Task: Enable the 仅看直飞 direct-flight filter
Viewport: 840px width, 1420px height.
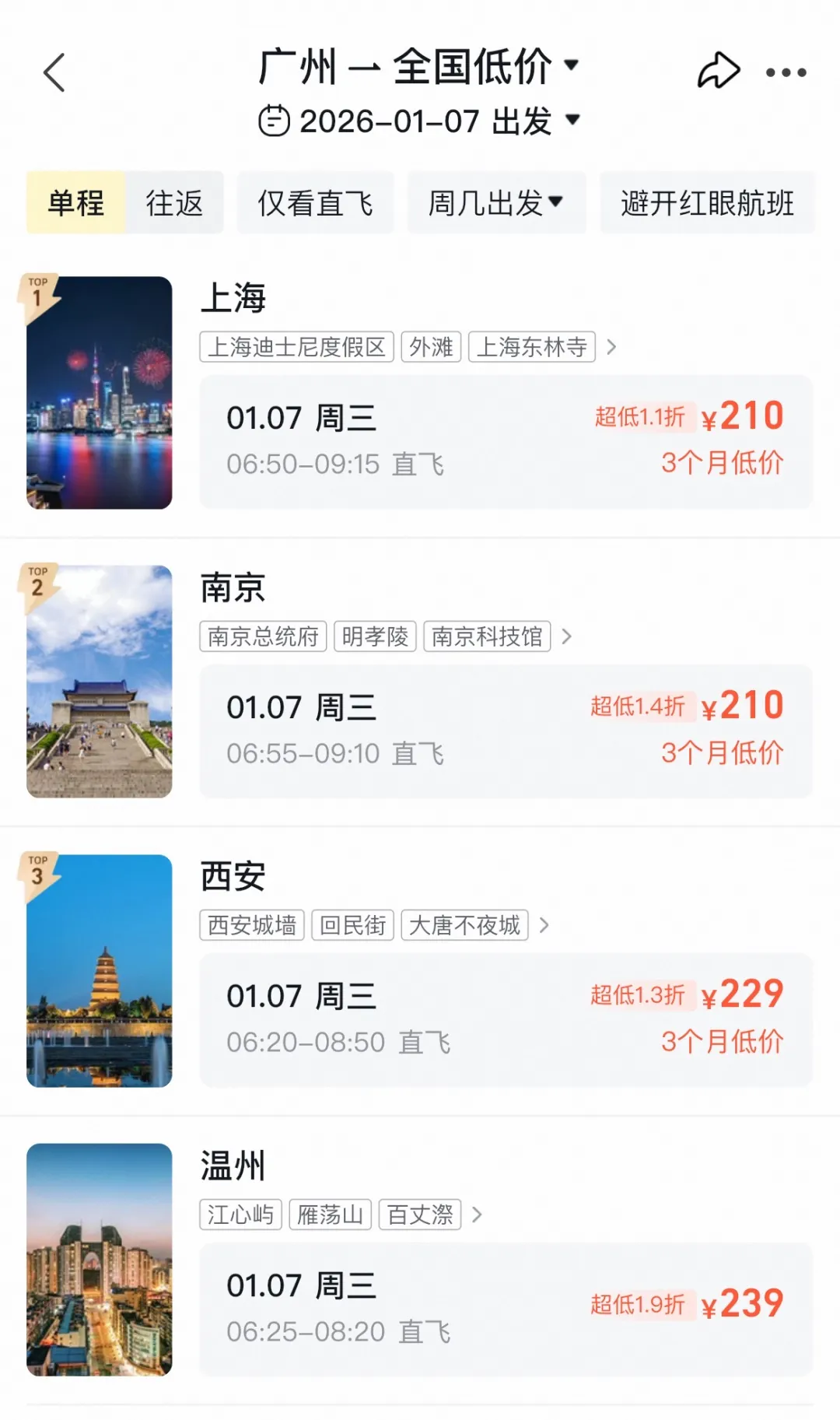Action: pos(314,203)
